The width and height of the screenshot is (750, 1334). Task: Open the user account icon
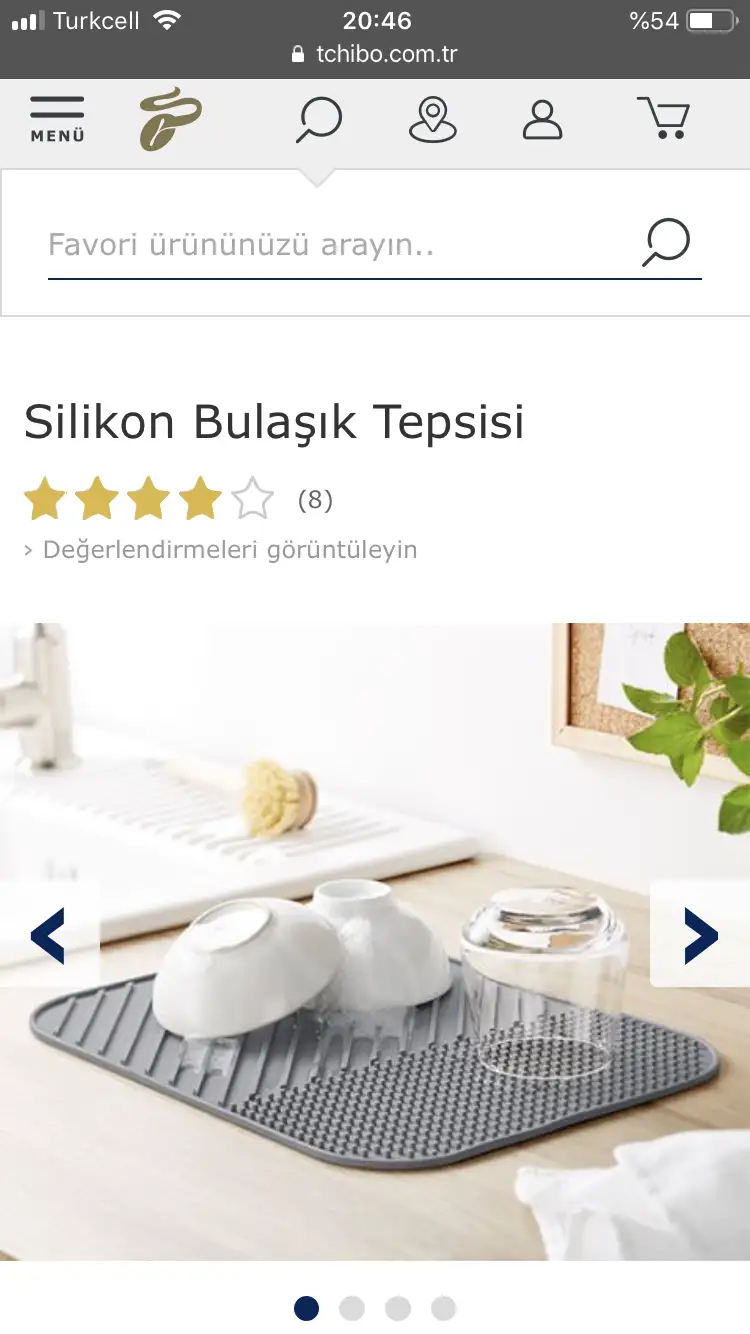point(543,119)
